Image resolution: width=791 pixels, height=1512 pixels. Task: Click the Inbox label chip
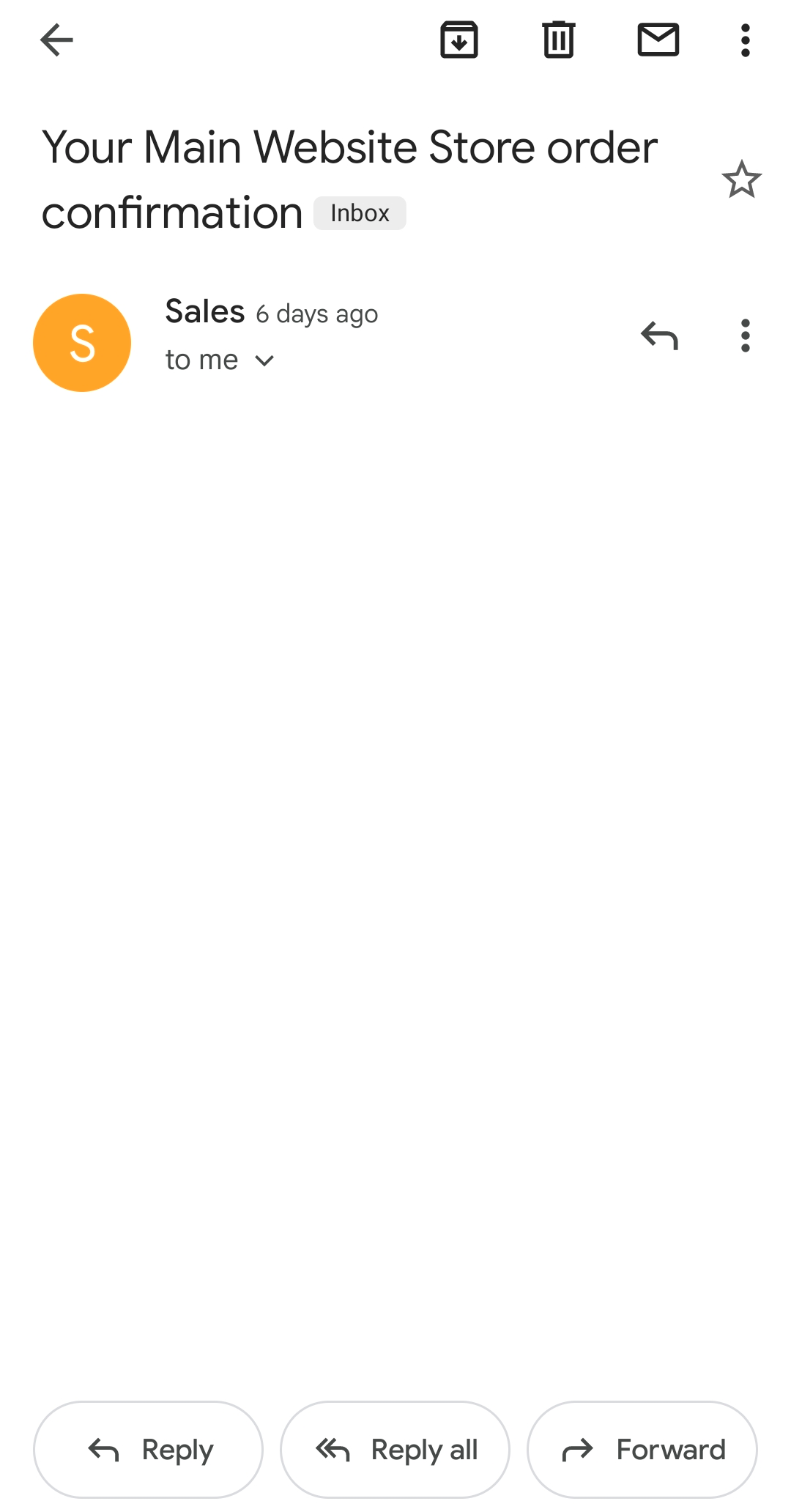point(359,212)
